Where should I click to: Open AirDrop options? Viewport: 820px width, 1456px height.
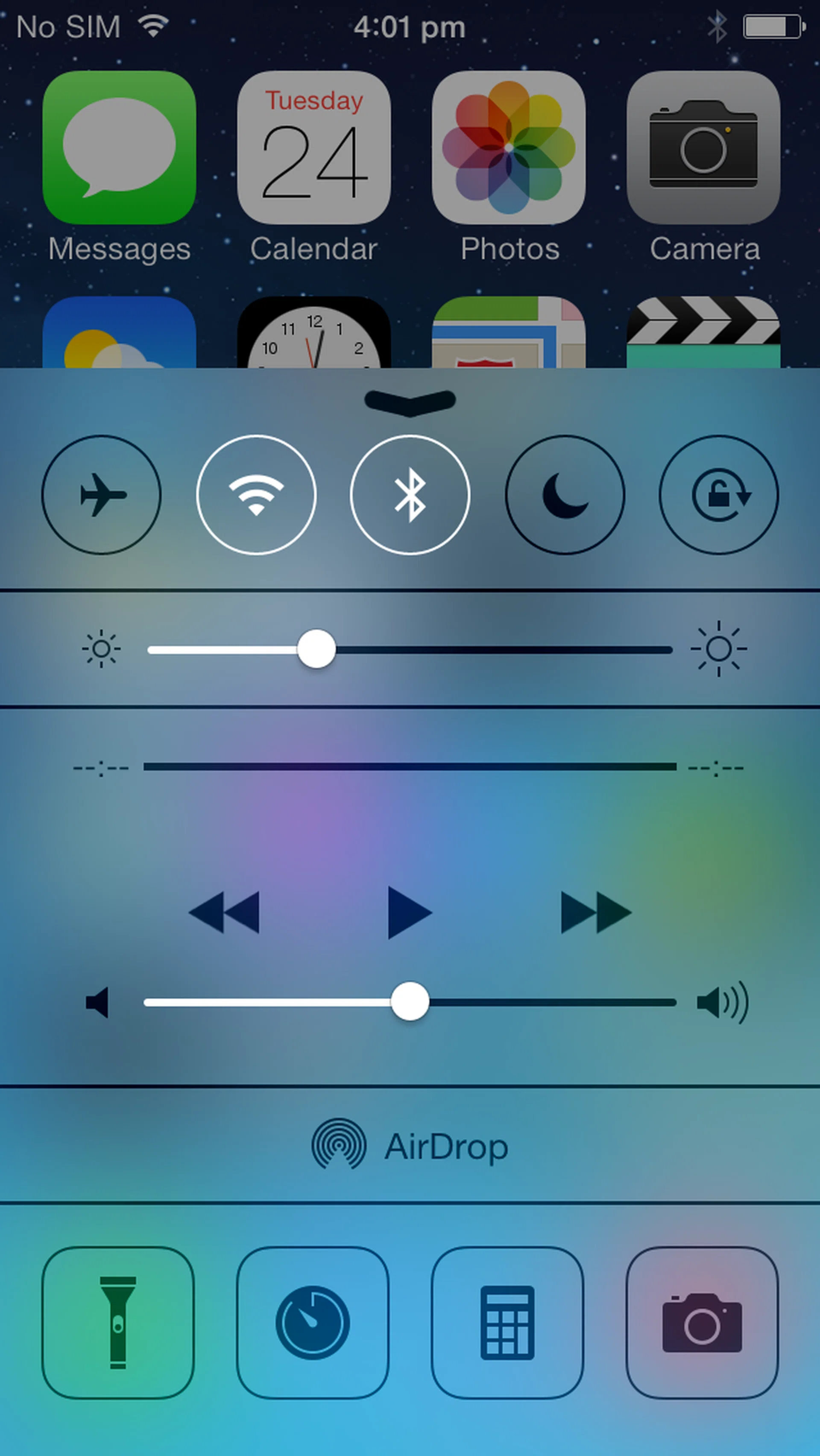coord(410,1146)
